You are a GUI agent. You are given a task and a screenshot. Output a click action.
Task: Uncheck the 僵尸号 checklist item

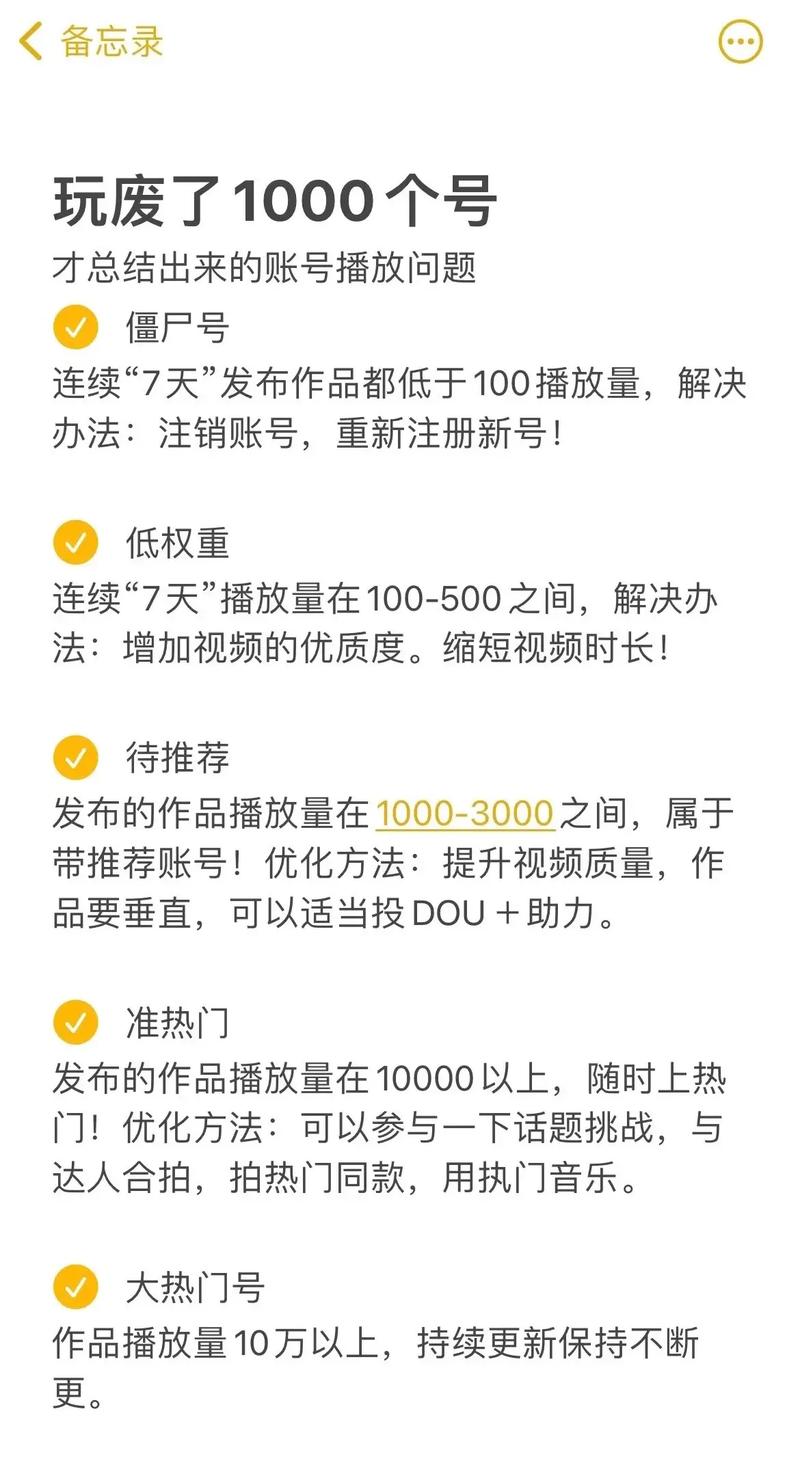point(76,327)
